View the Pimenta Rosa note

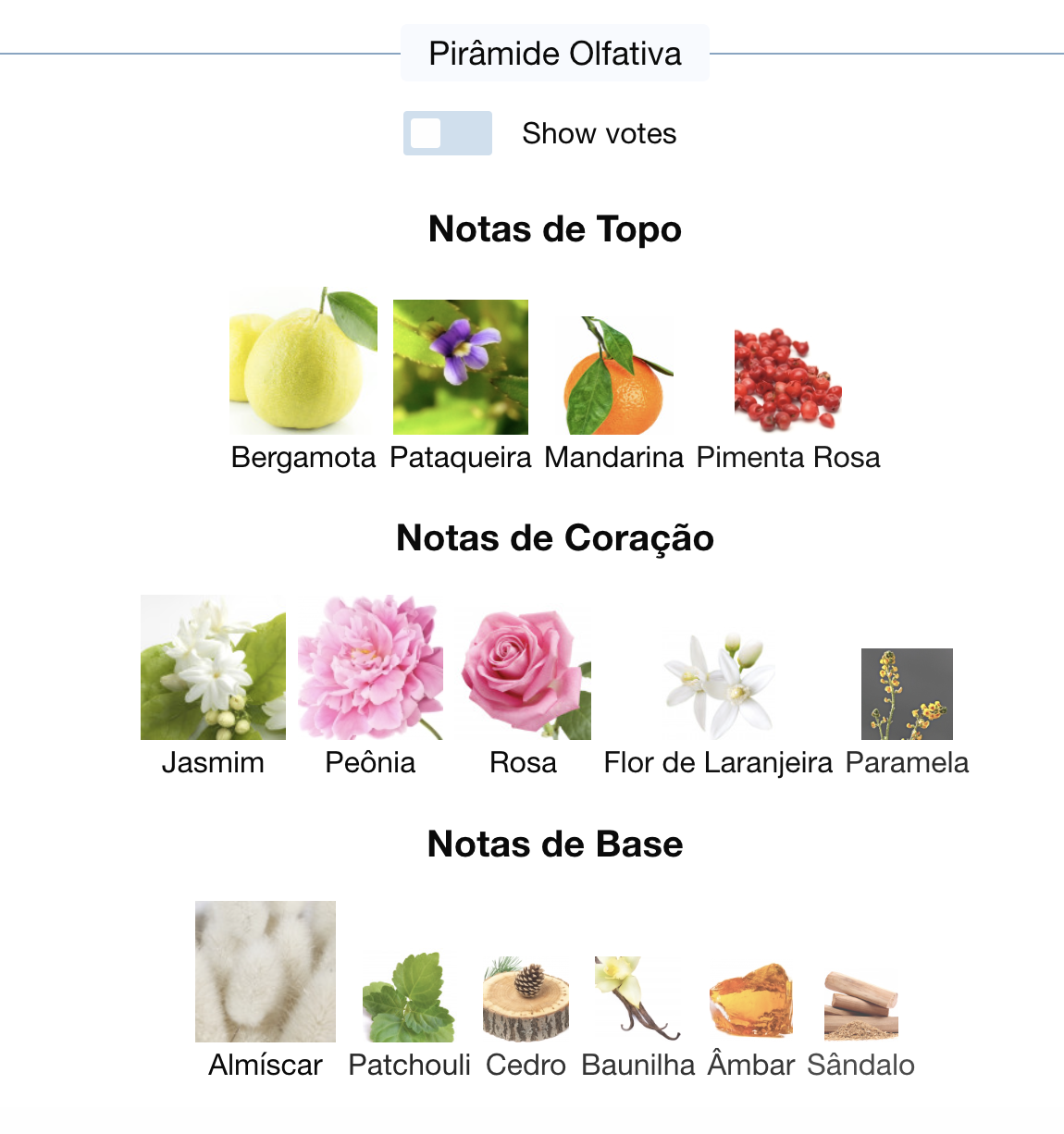[x=787, y=379]
